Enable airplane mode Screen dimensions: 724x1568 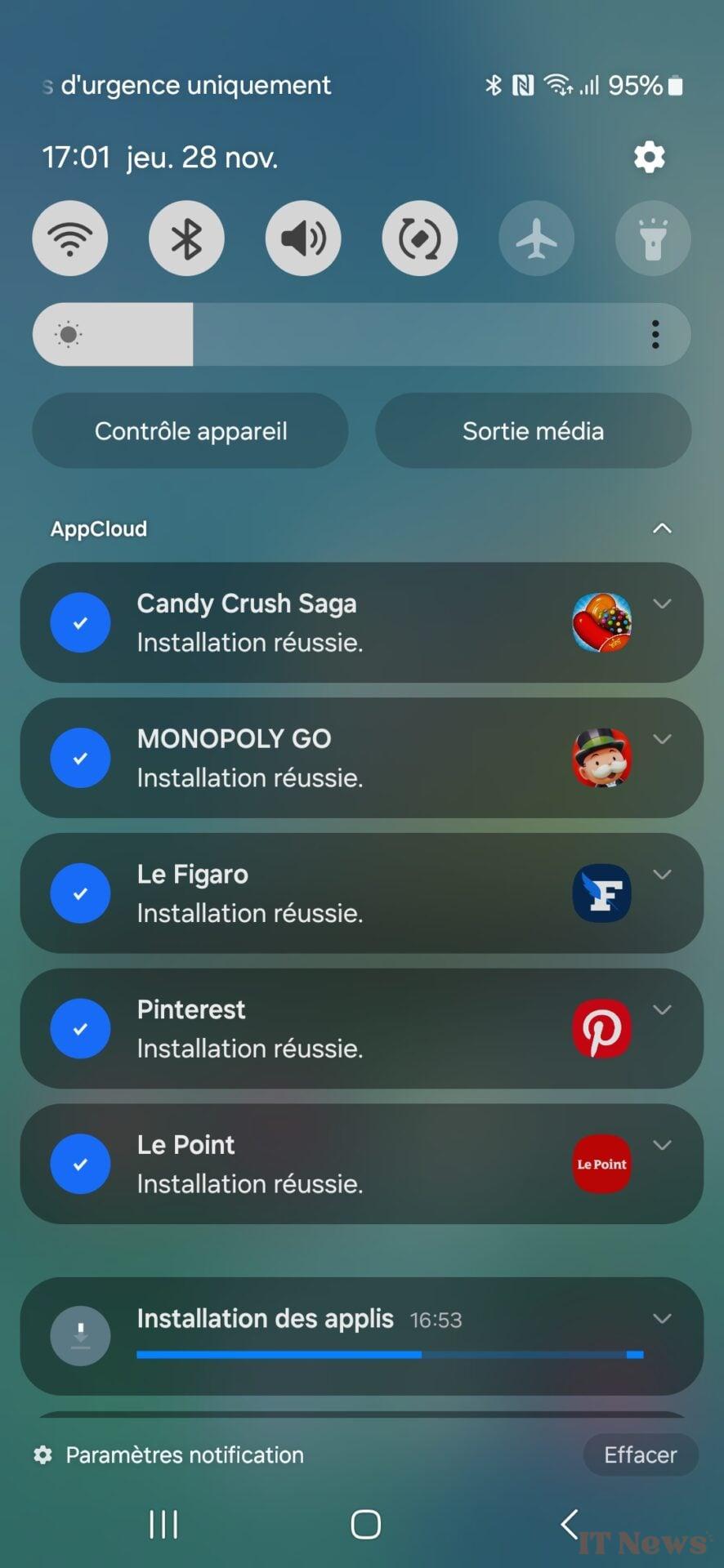tap(536, 238)
